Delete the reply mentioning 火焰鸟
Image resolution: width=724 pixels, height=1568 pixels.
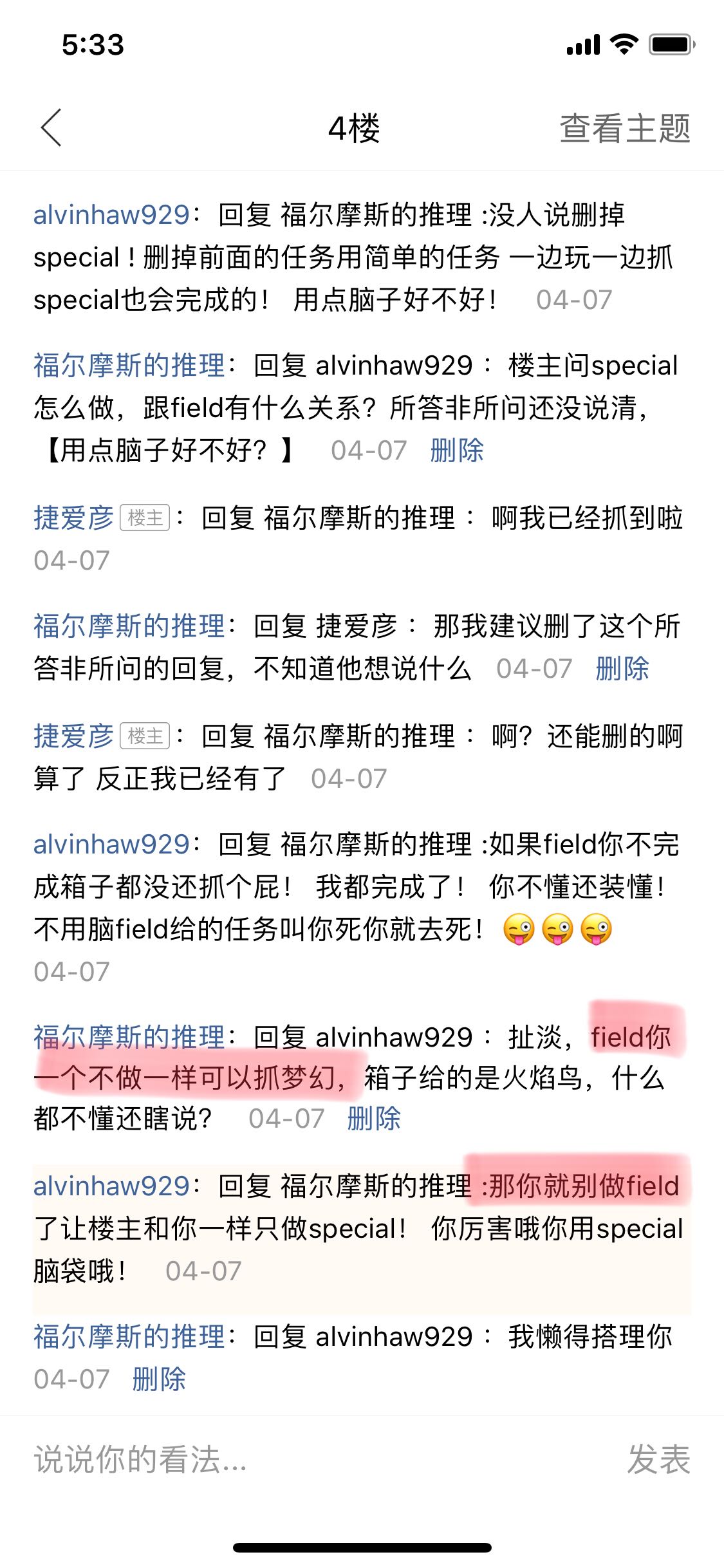point(374,1118)
